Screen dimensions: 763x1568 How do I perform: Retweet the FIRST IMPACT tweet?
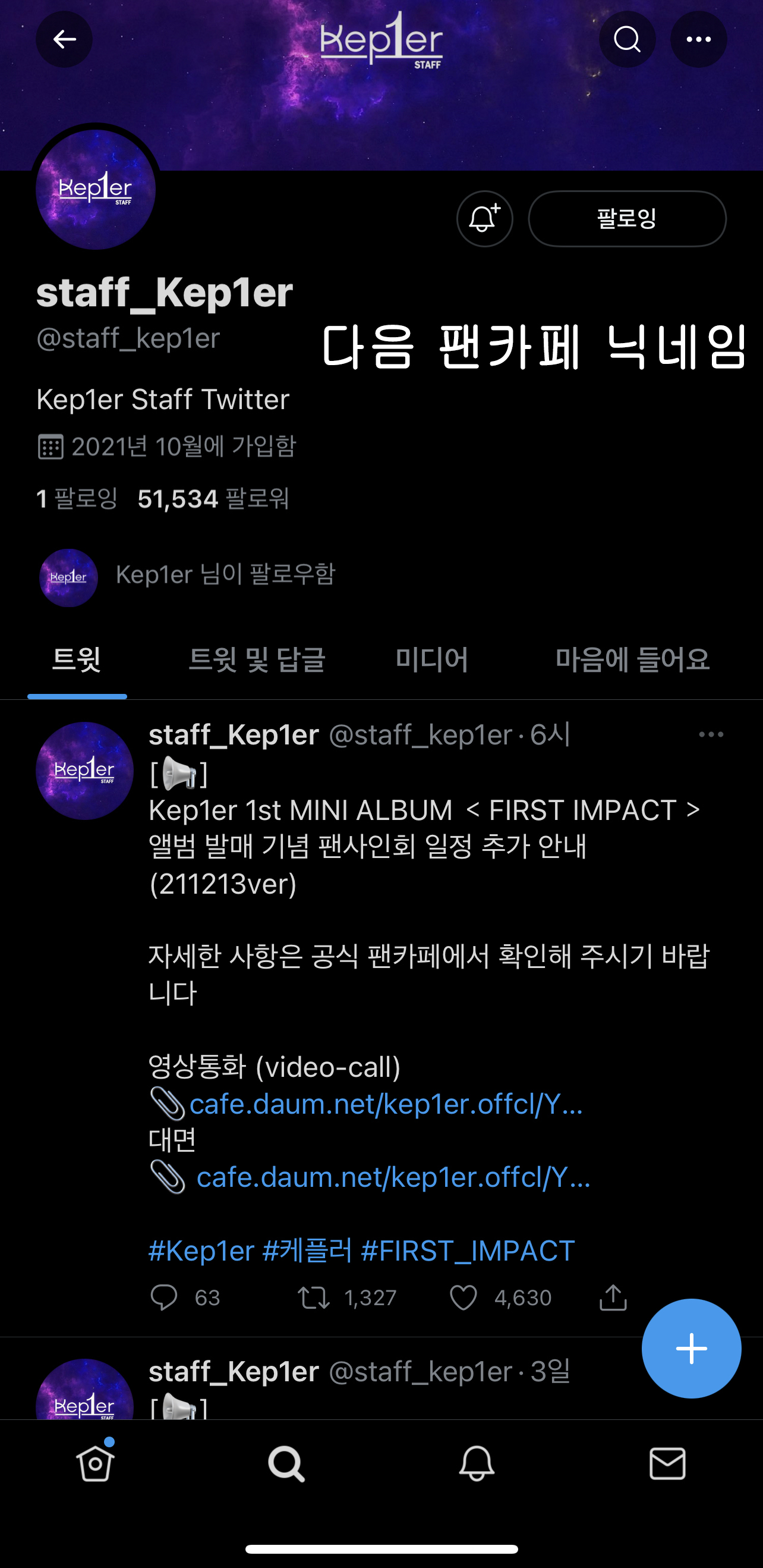313,1297
